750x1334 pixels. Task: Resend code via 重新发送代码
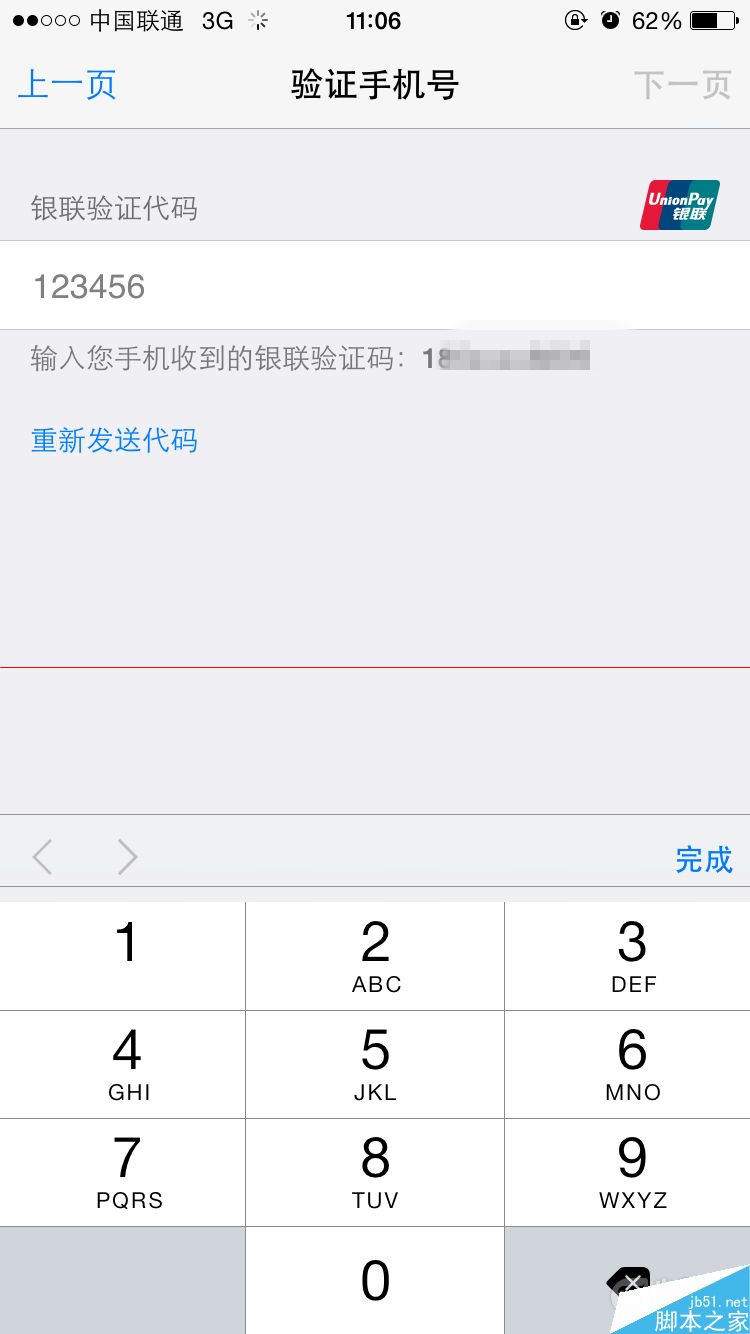[x=114, y=440]
